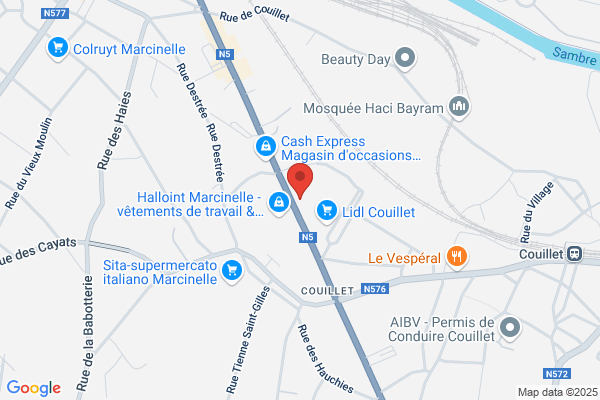Open AIBV Permis de Conduire Couillet pin
The height and width of the screenshot is (400, 600).
[x=510, y=328]
